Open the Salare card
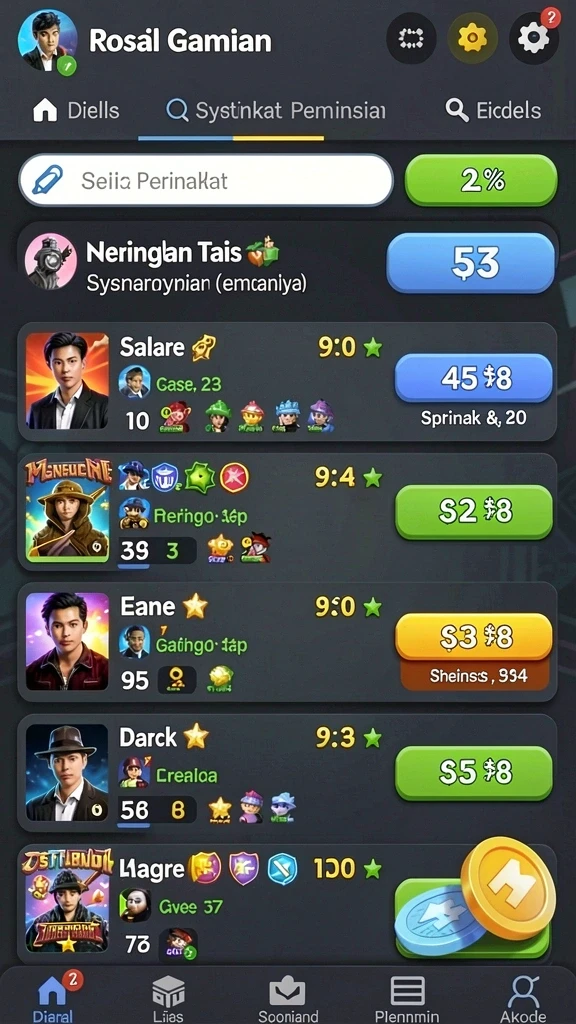The height and width of the screenshot is (1024, 576). click(287, 381)
